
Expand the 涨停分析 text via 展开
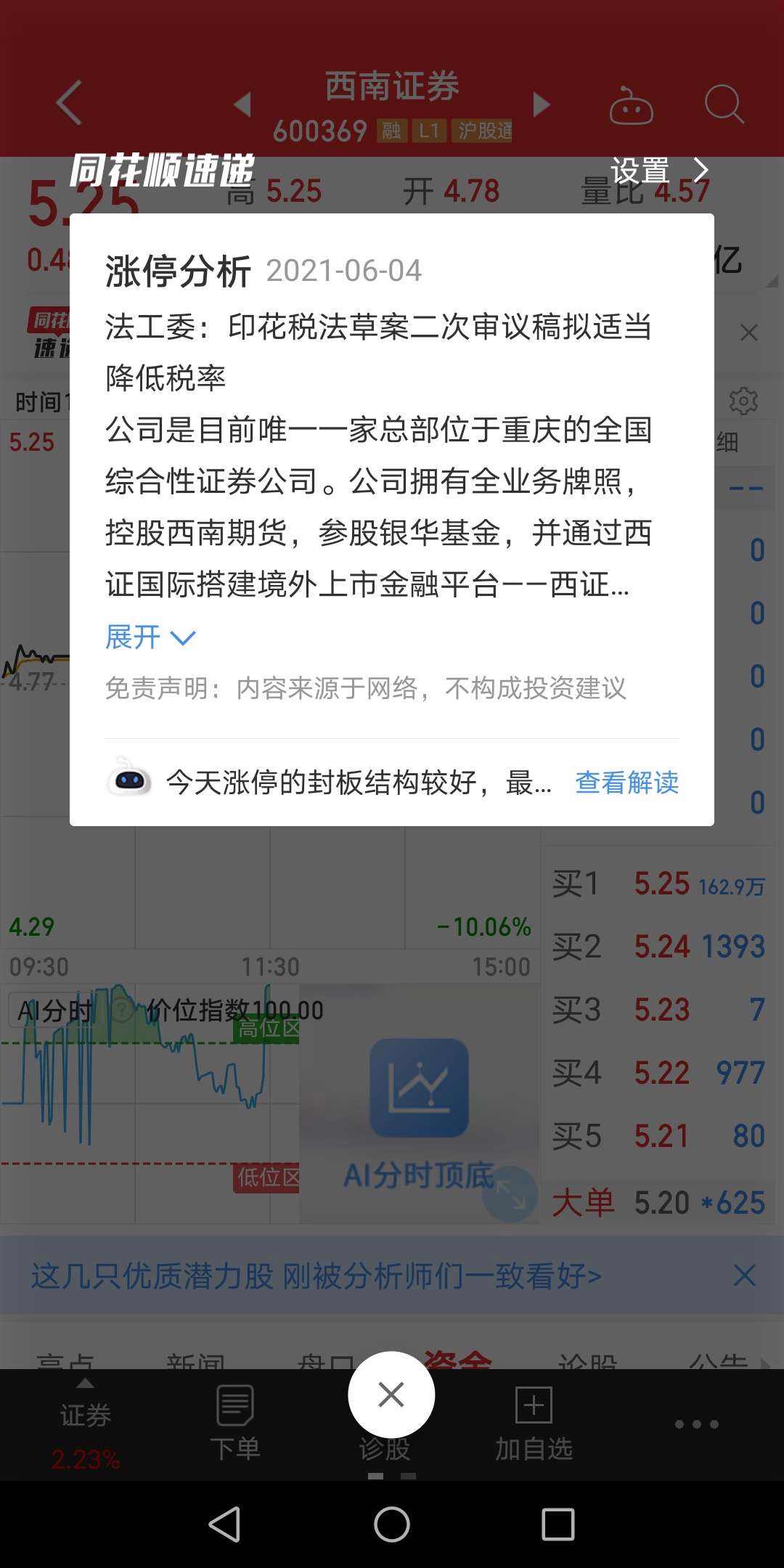(149, 638)
